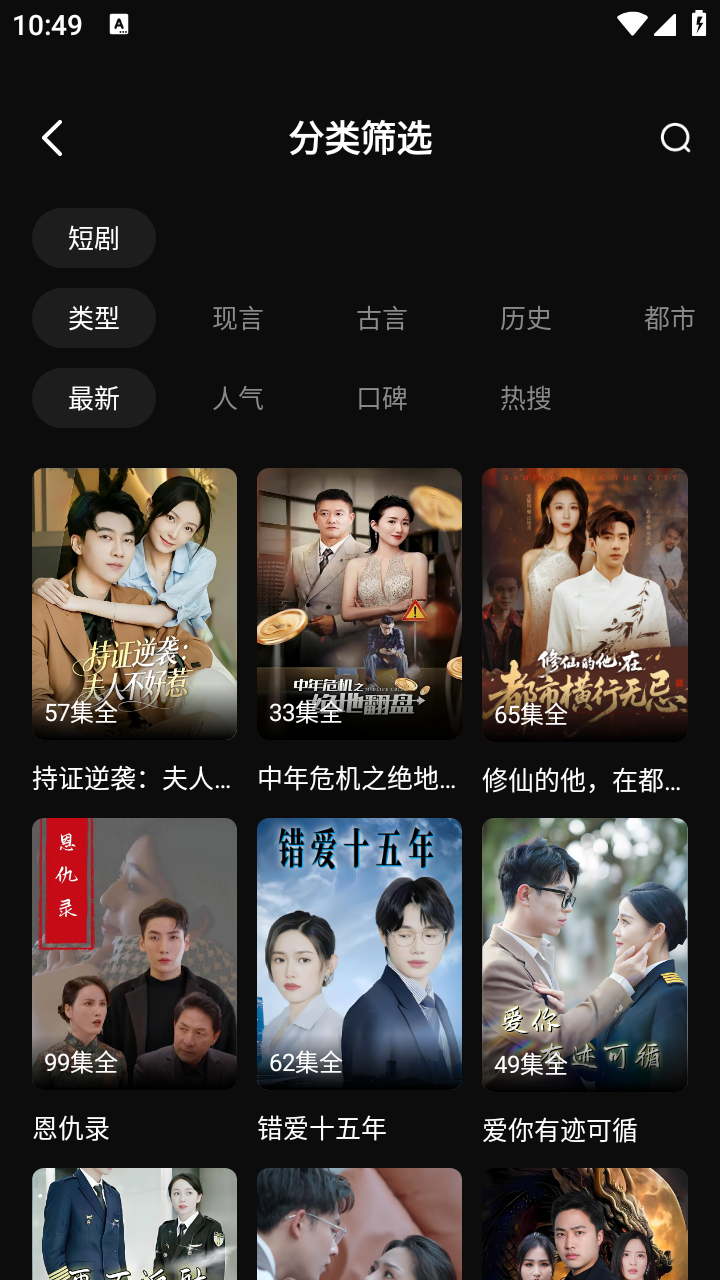Open the drama 错爱十五年

coord(359,954)
